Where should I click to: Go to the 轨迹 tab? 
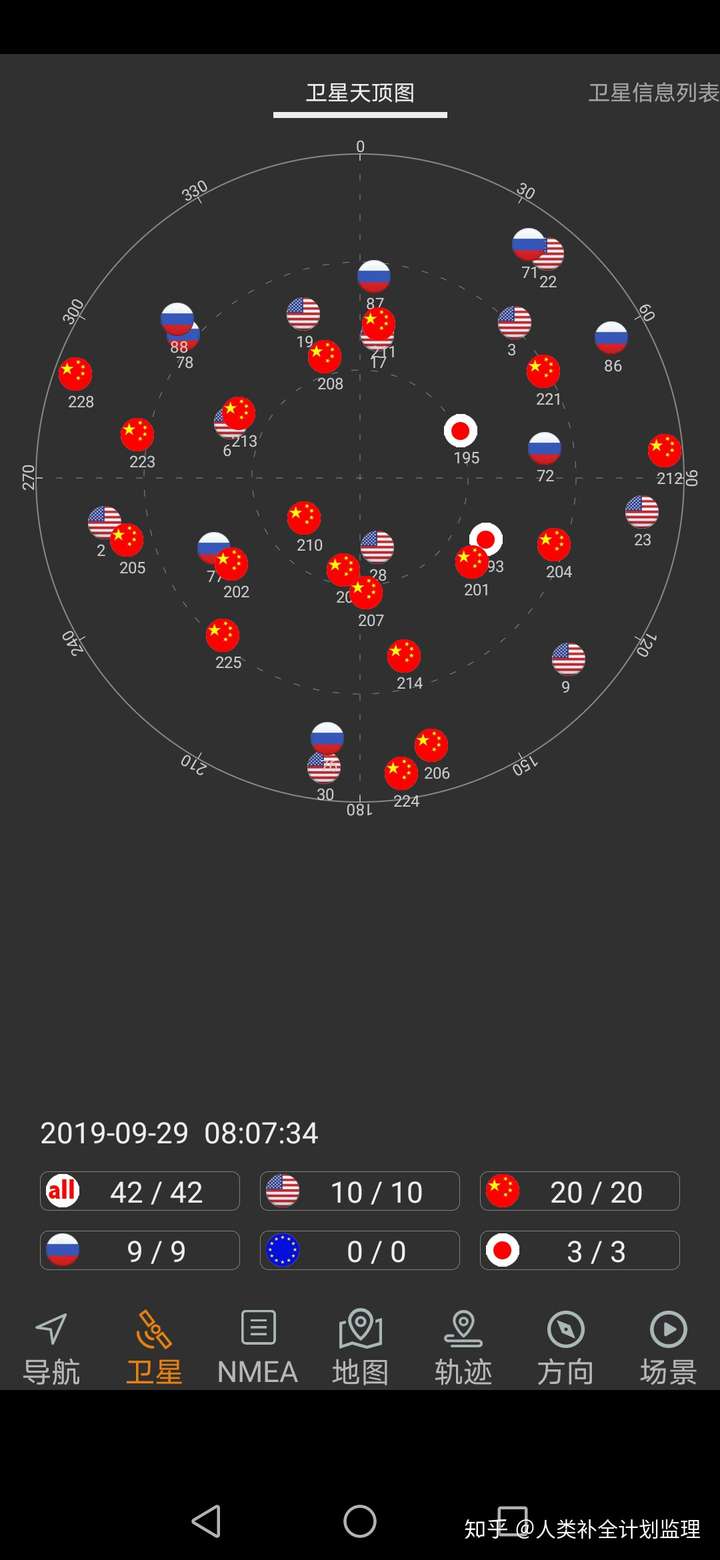click(x=463, y=1348)
